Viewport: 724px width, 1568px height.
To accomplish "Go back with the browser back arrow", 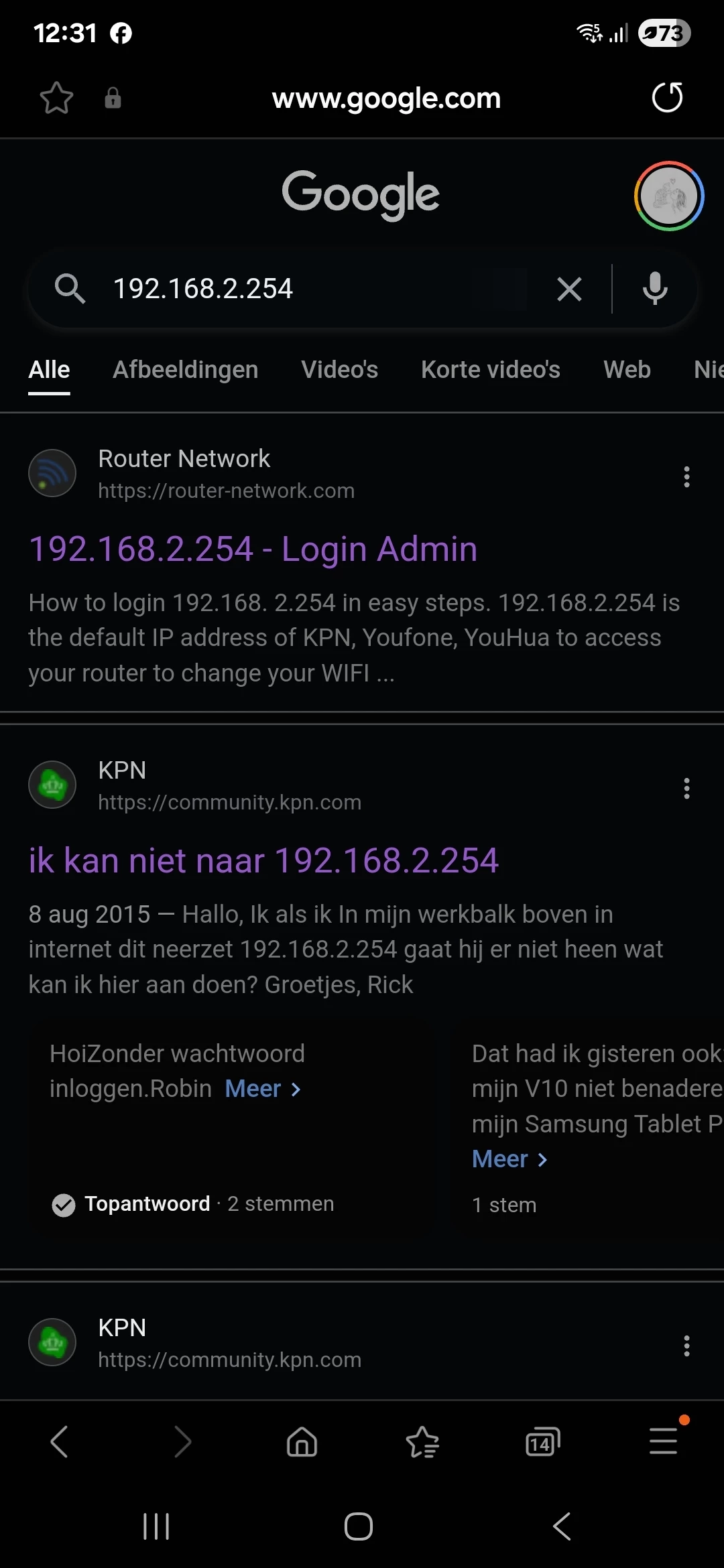I will tap(60, 1441).
